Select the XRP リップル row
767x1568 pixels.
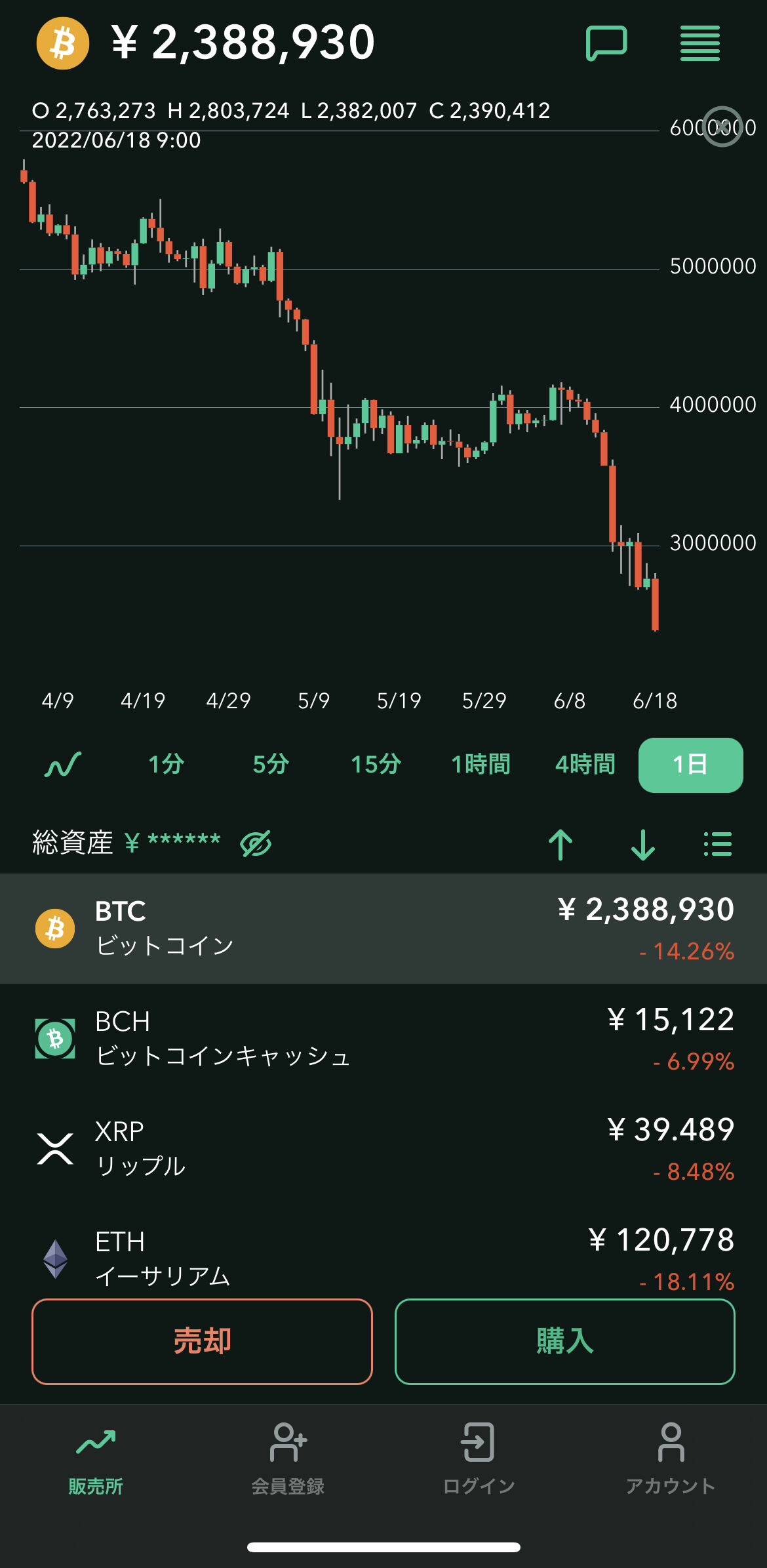(x=383, y=1149)
